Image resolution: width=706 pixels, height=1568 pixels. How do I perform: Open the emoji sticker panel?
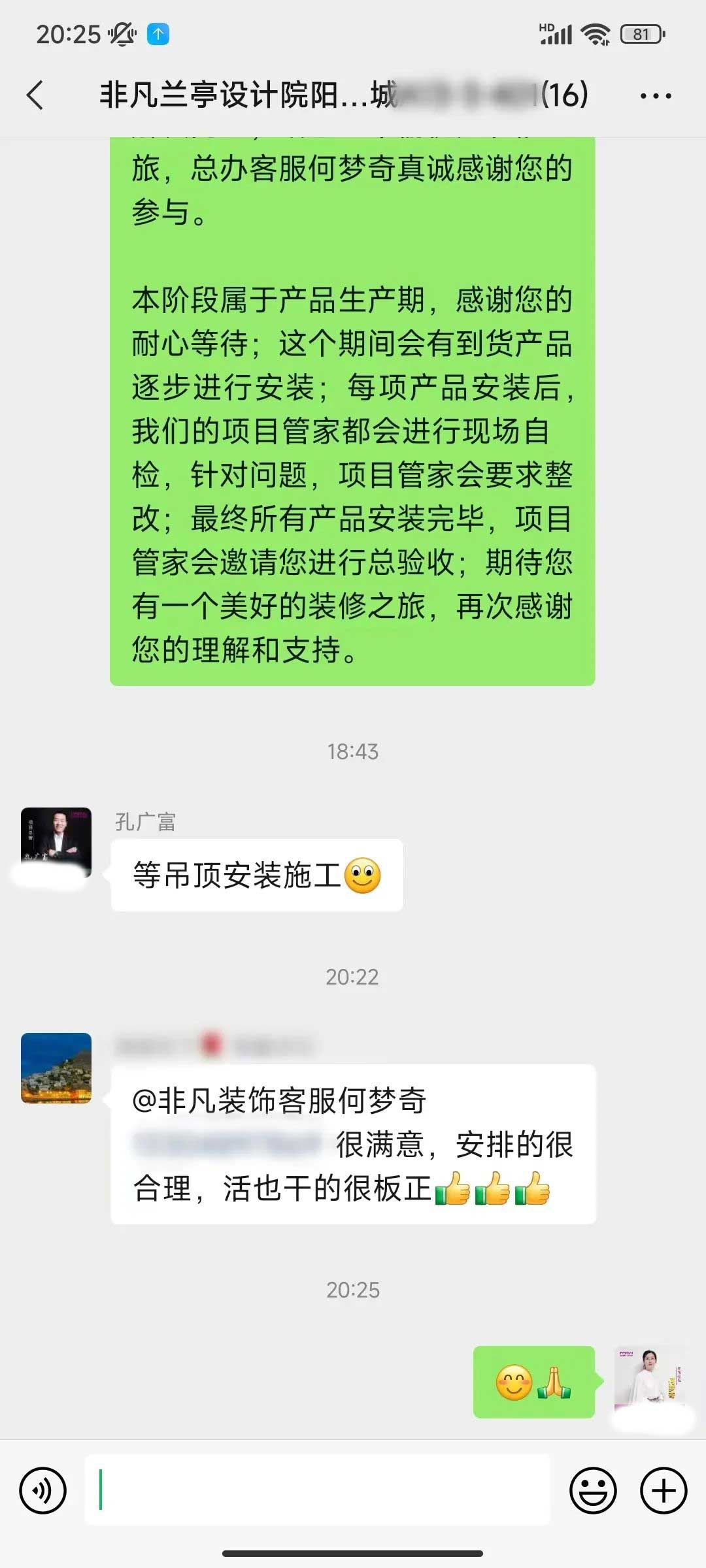(x=593, y=1490)
